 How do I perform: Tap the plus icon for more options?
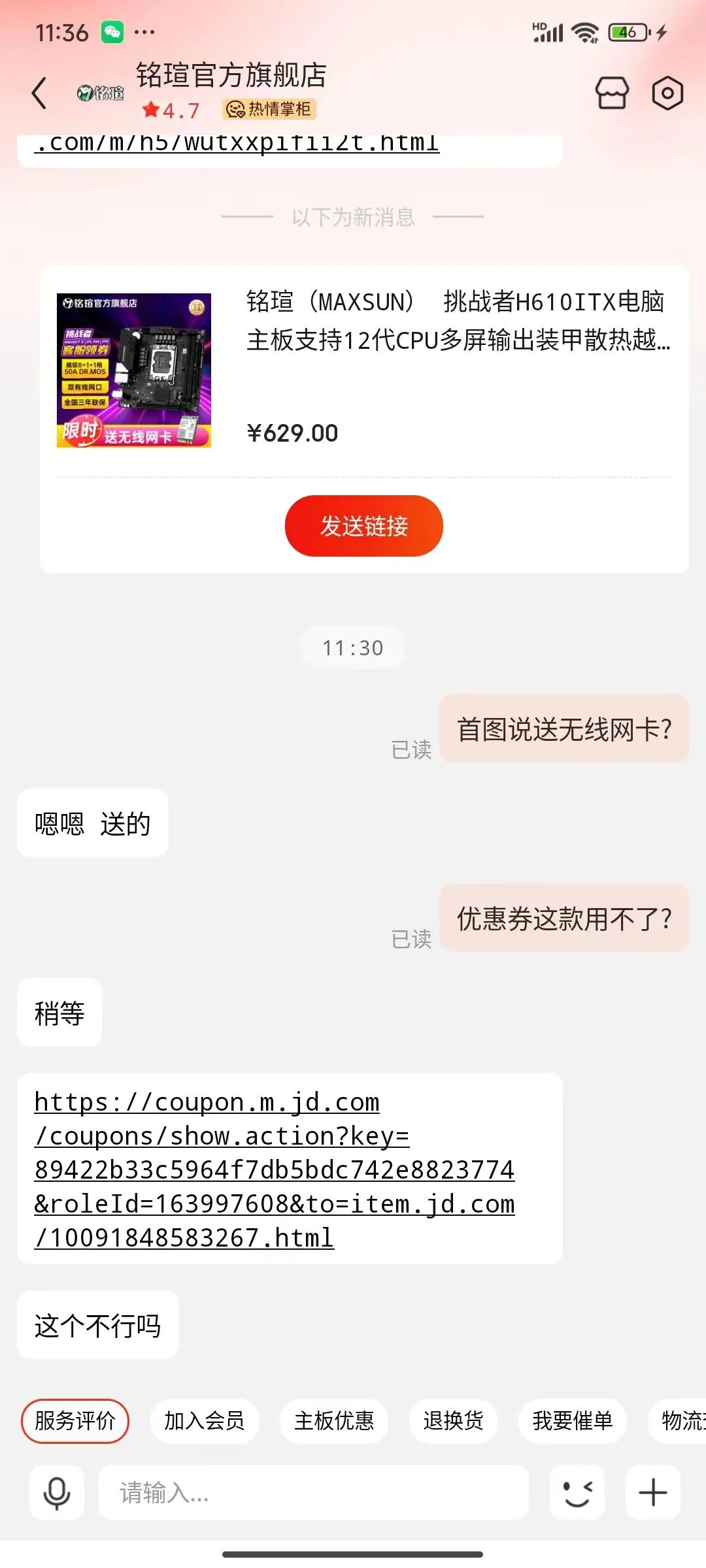click(x=652, y=1493)
